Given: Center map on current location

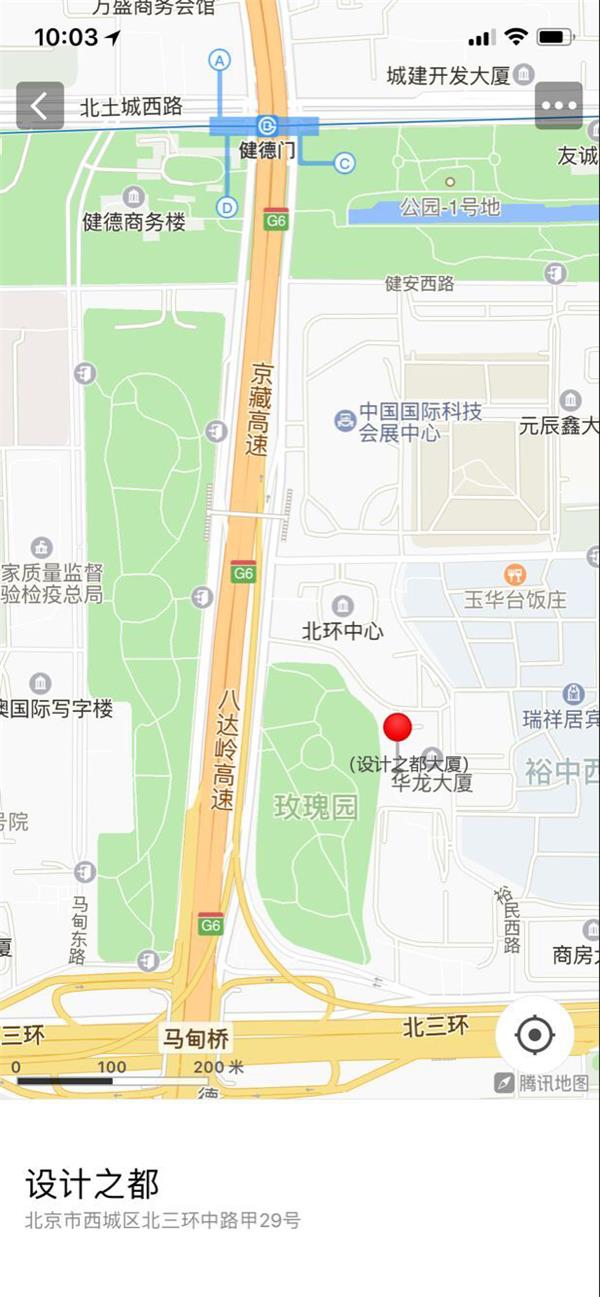Looking at the screenshot, I should tap(534, 1034).
